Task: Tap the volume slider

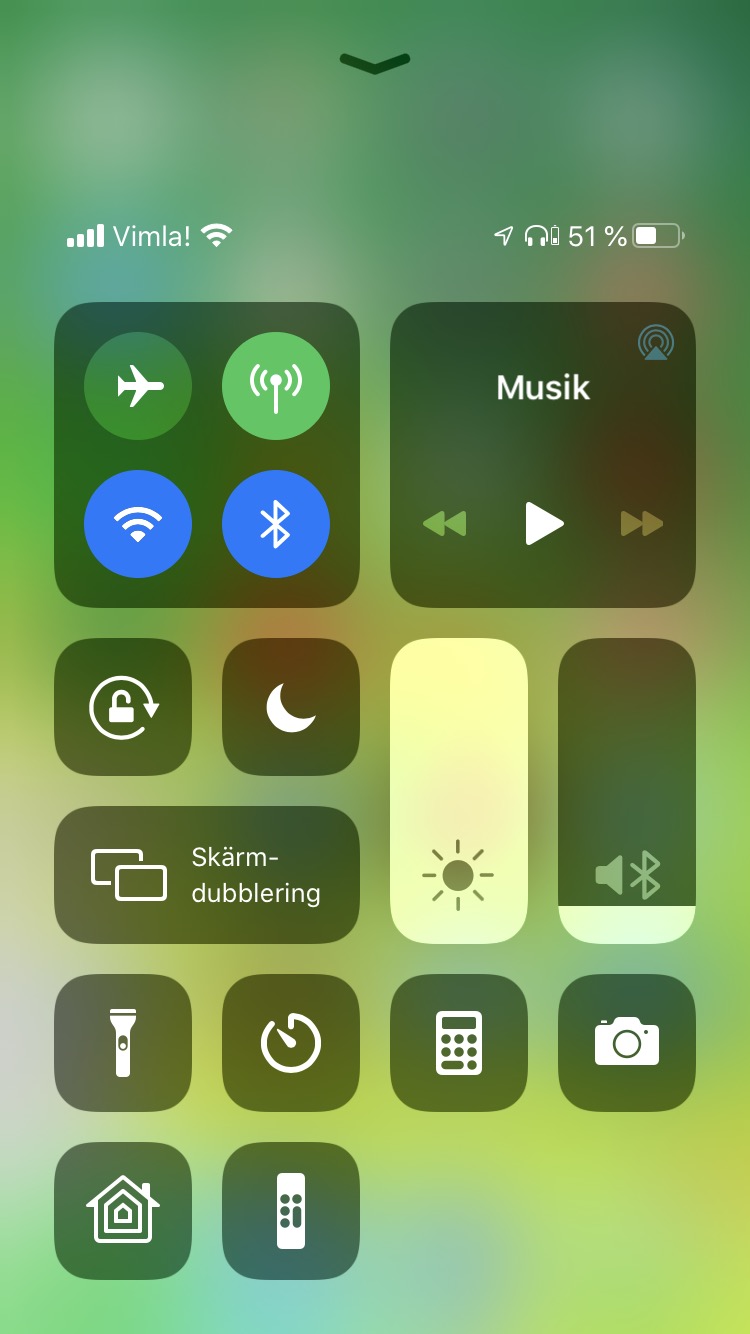Action: 627,790
